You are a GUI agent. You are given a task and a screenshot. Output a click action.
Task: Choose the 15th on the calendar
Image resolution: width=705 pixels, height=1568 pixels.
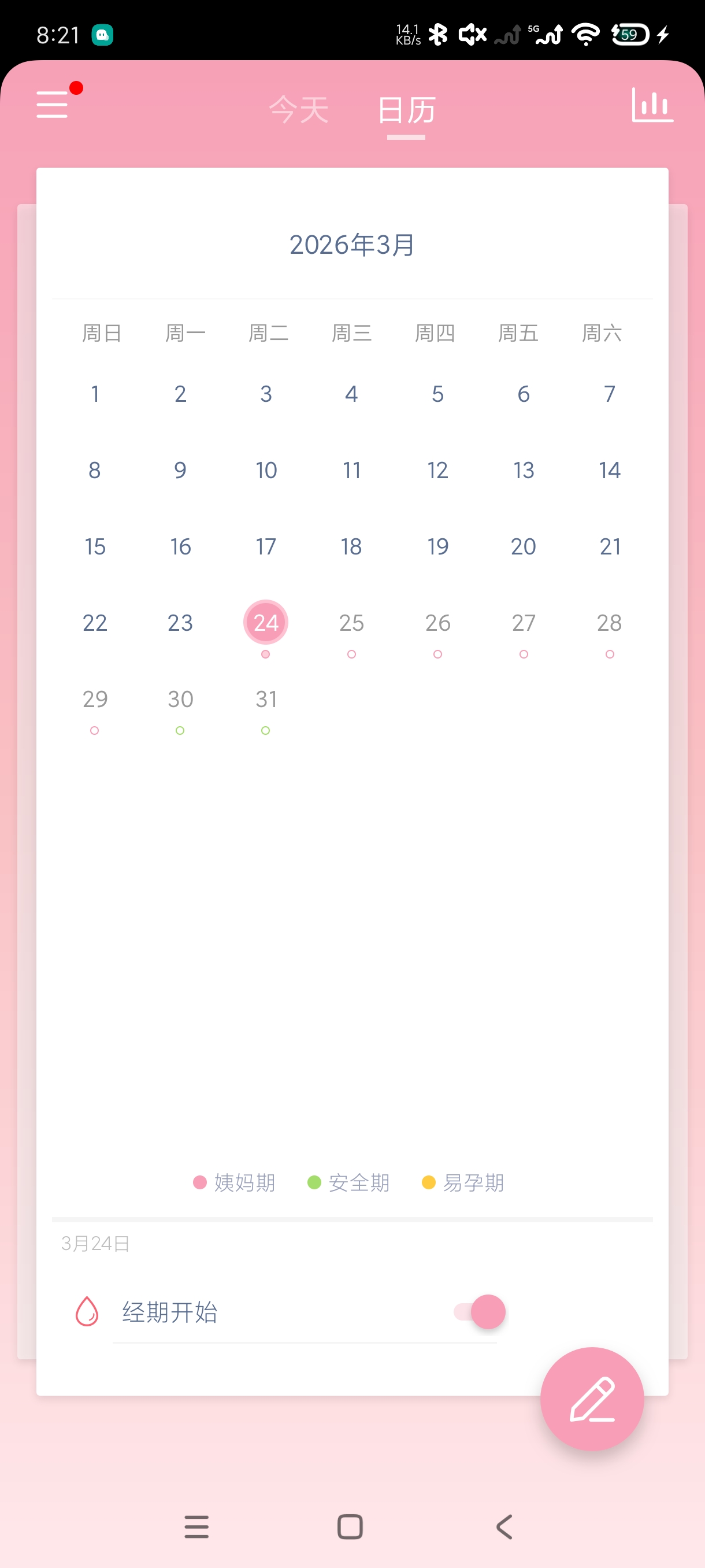[x=95, y=546]
